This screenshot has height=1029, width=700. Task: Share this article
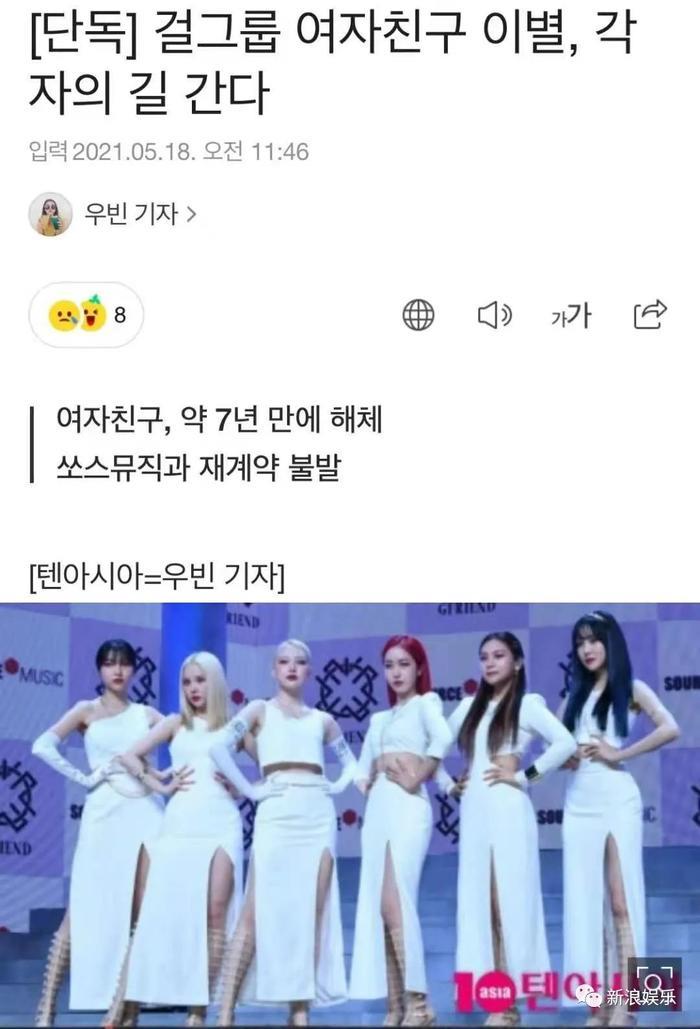[x=650, y=314]
